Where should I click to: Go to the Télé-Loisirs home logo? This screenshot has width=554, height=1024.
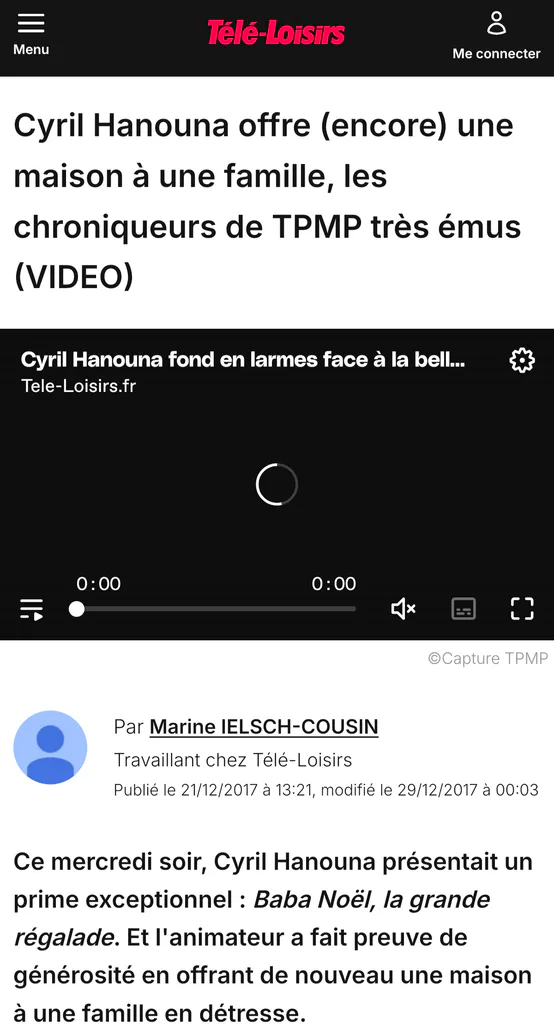tap(276, 33)
